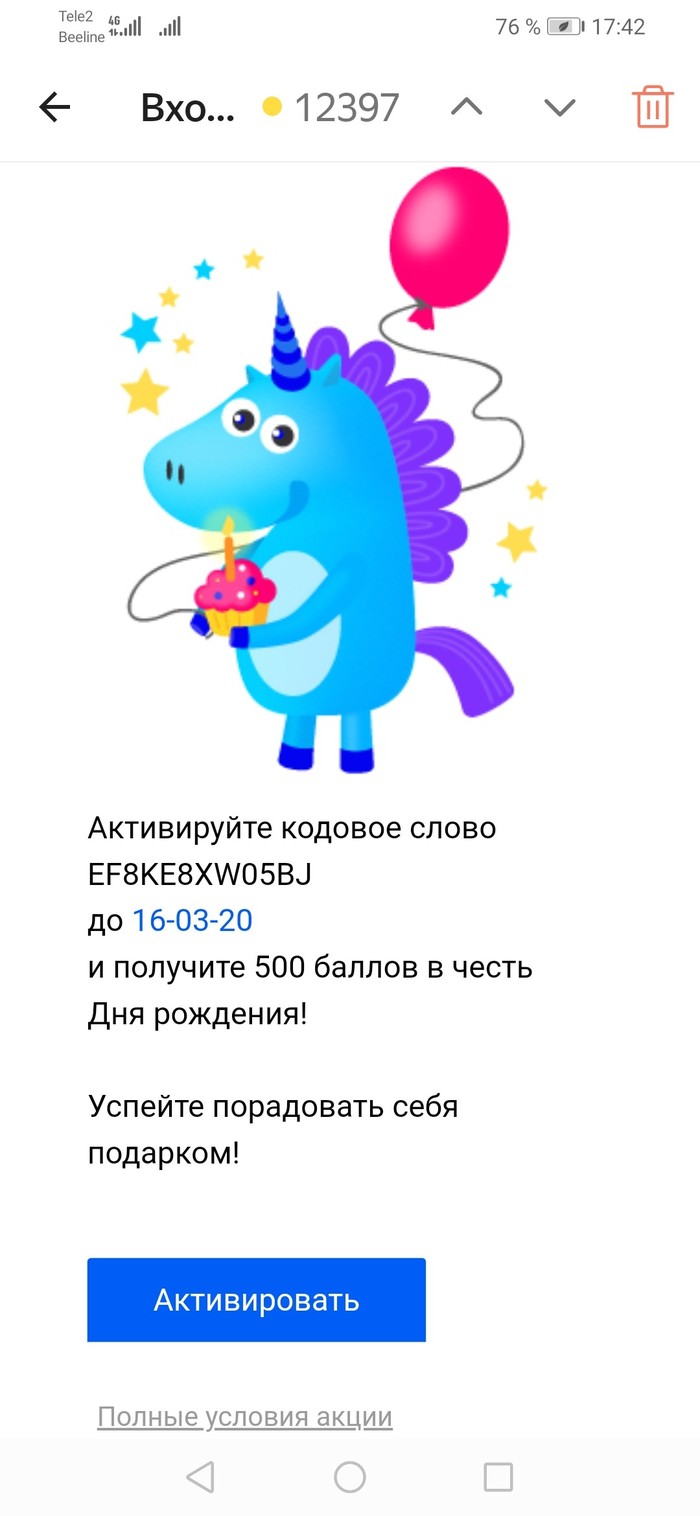Screen dimensions: 700x1516
Task: Open the 16-03-20 date link
Action: coord(193,921)
